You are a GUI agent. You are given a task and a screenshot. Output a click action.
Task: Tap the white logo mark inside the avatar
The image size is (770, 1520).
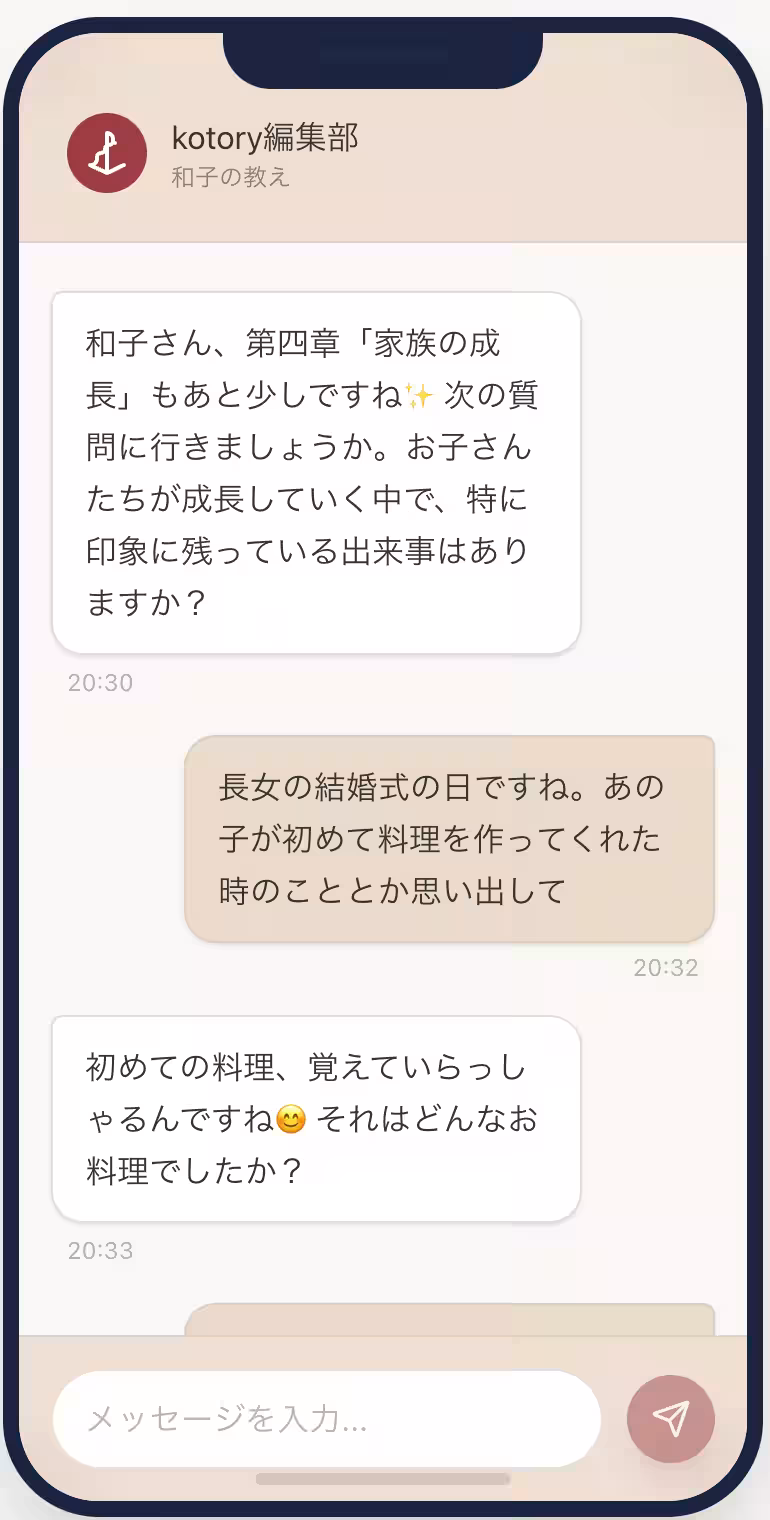pyautogui.click(x=106, y=152)
